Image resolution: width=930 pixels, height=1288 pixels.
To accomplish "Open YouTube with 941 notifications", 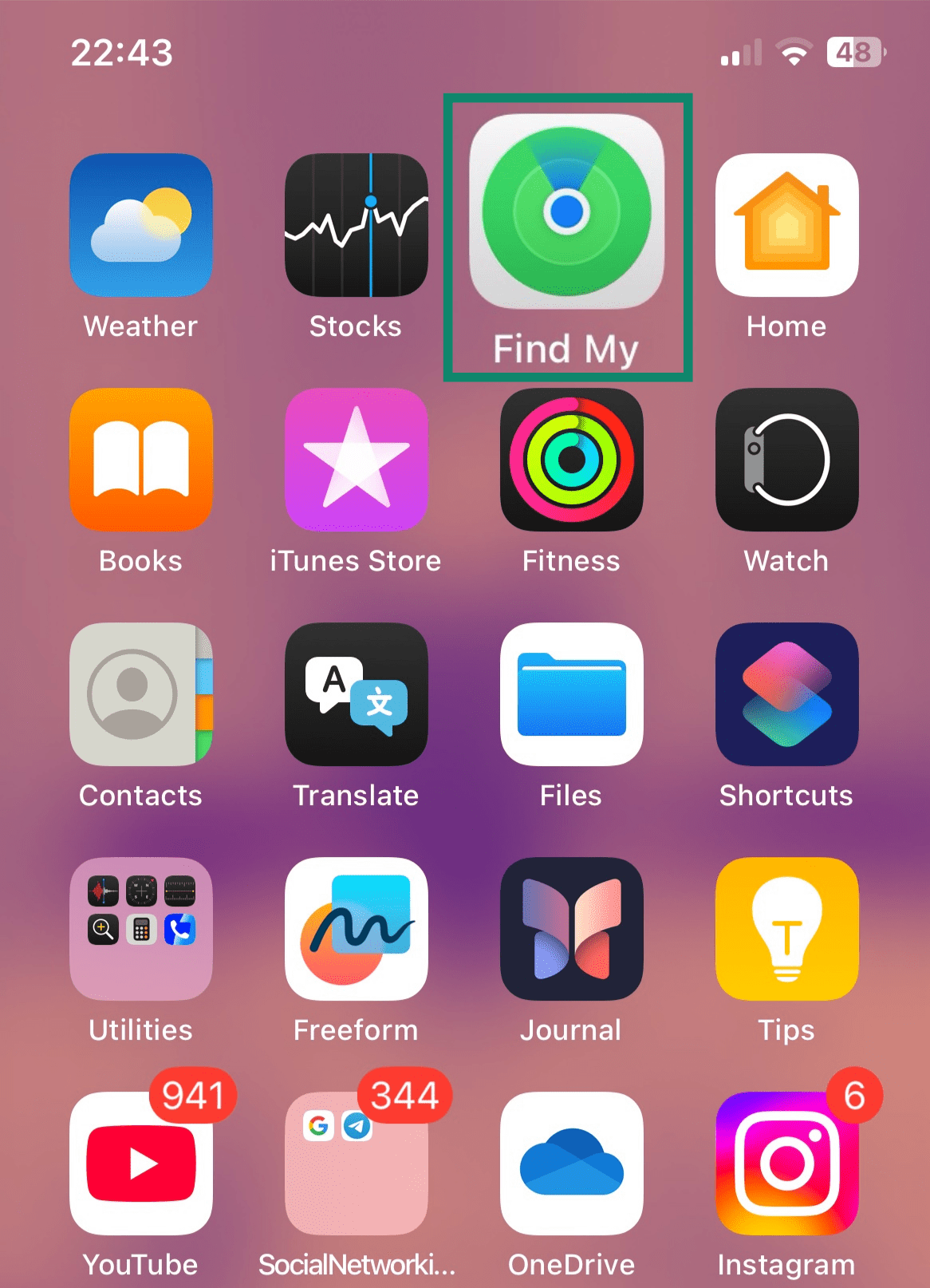I will click(140, 1164).
